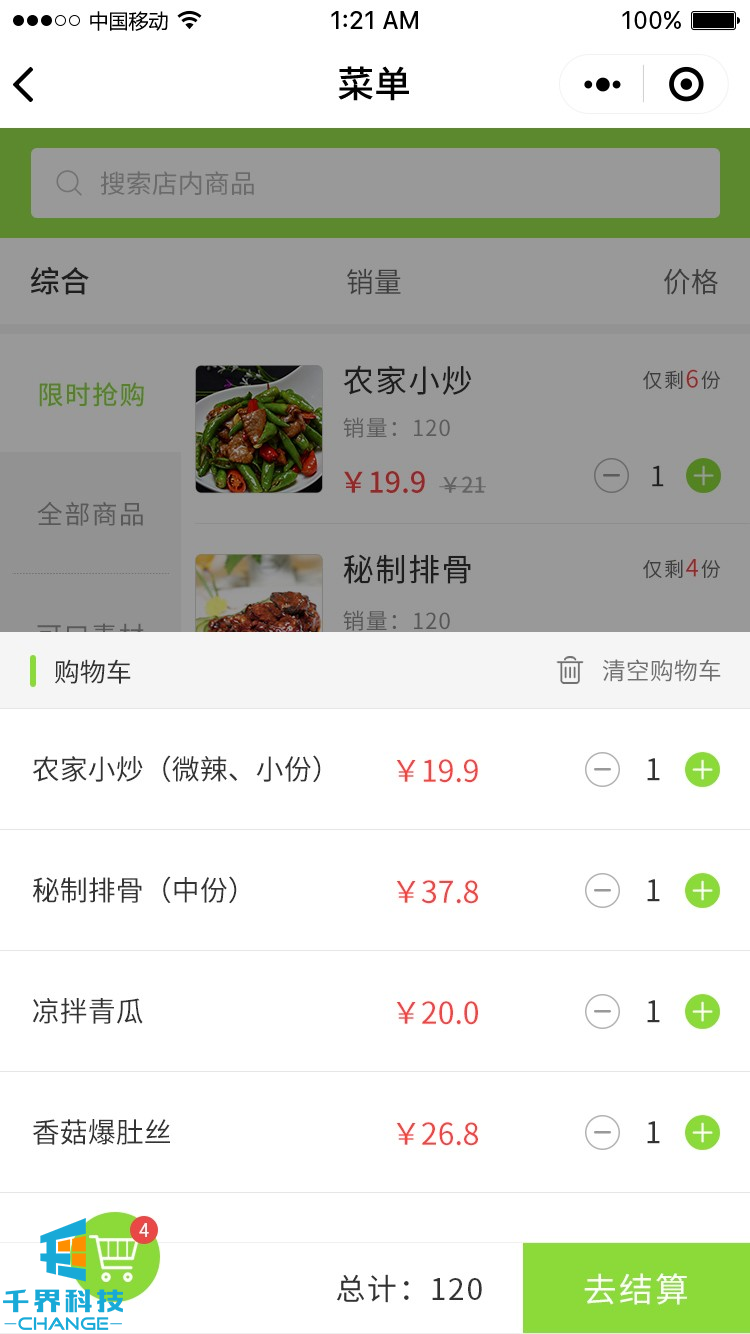The image size is (750, 1334).
Task: Select the 限时抢购 category
Action: (91, 395)
